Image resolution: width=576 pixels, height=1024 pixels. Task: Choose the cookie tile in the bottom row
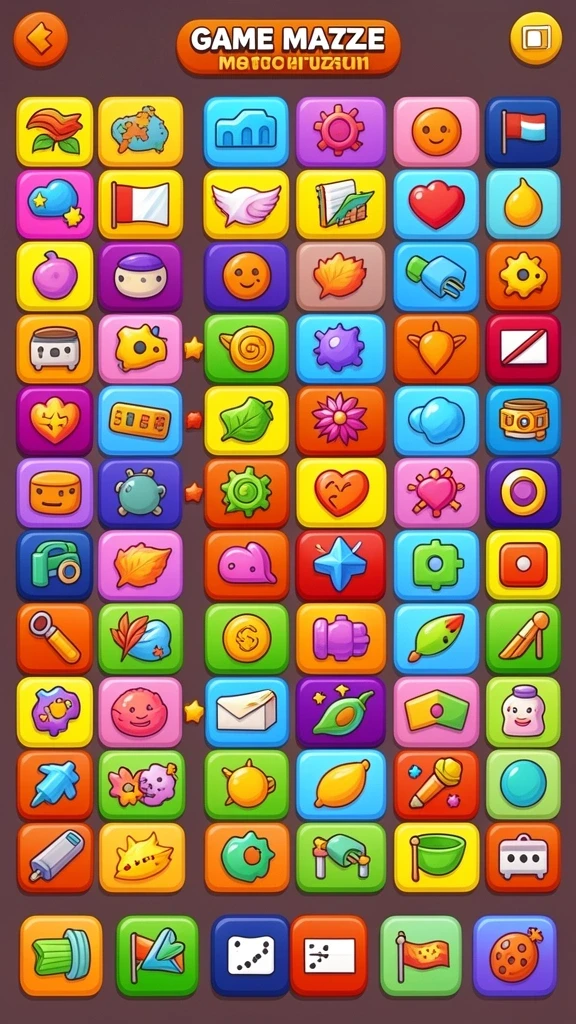(x=515, y=955)
